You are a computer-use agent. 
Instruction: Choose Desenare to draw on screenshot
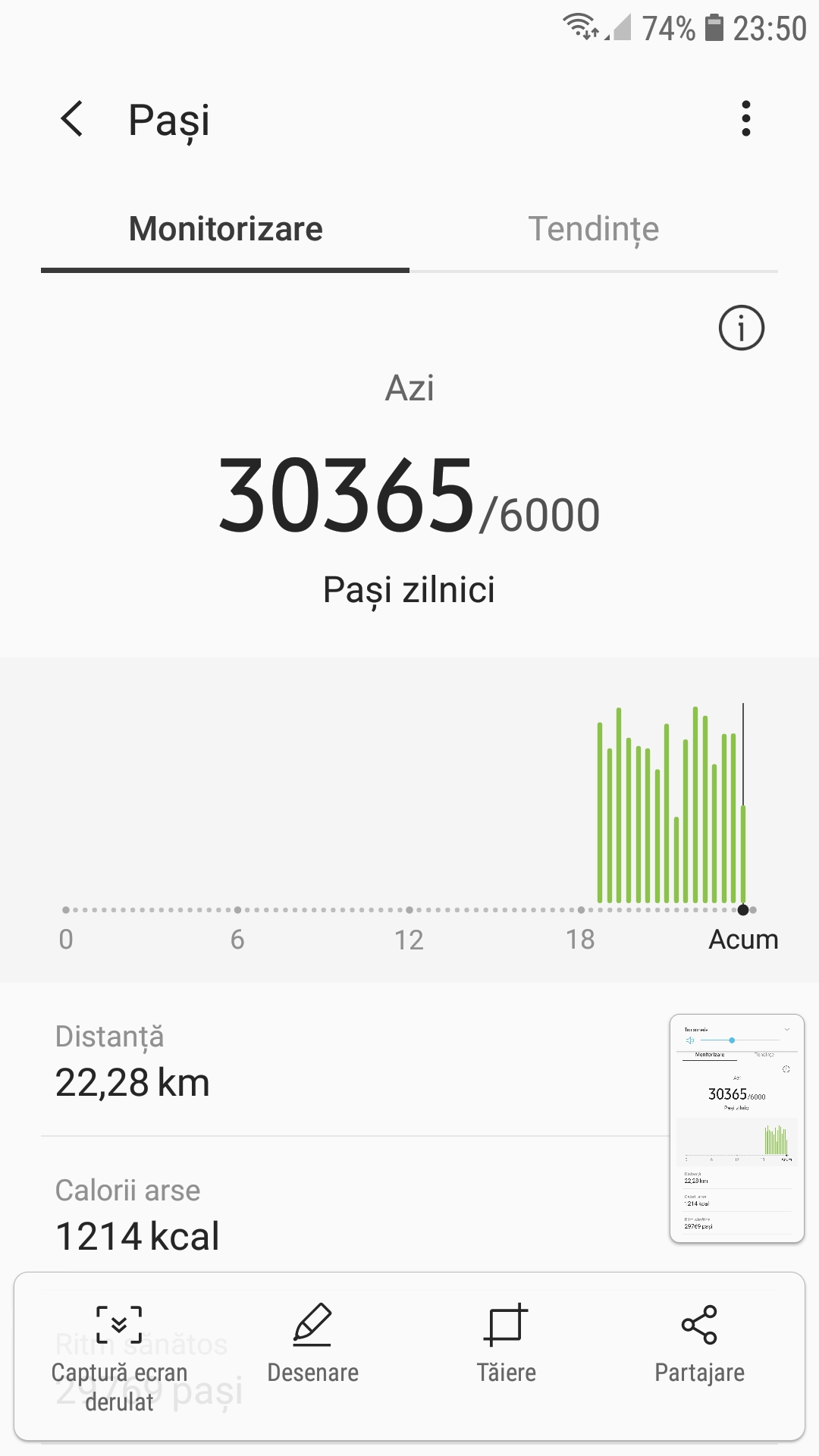312,1343
